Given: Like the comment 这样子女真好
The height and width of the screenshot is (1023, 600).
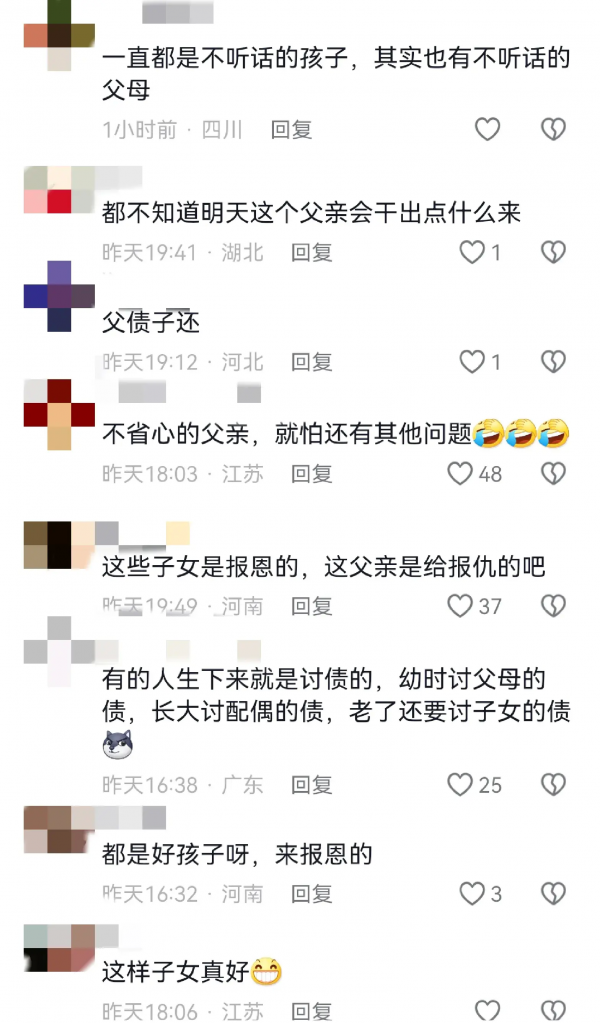Looking at the screenshot, I should pos(487,1010).
